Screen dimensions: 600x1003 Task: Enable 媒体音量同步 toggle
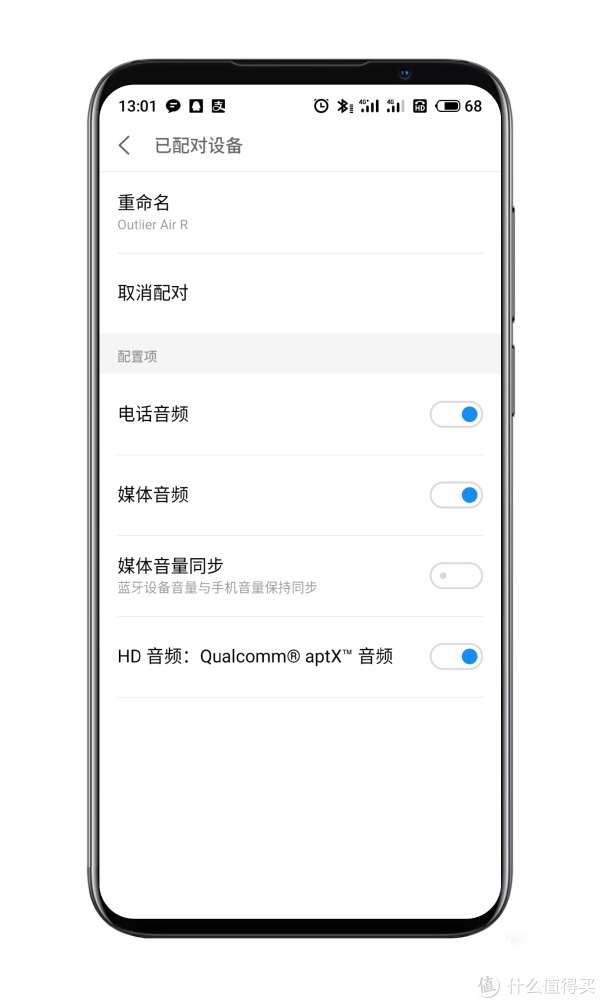(x=456, y=576)
